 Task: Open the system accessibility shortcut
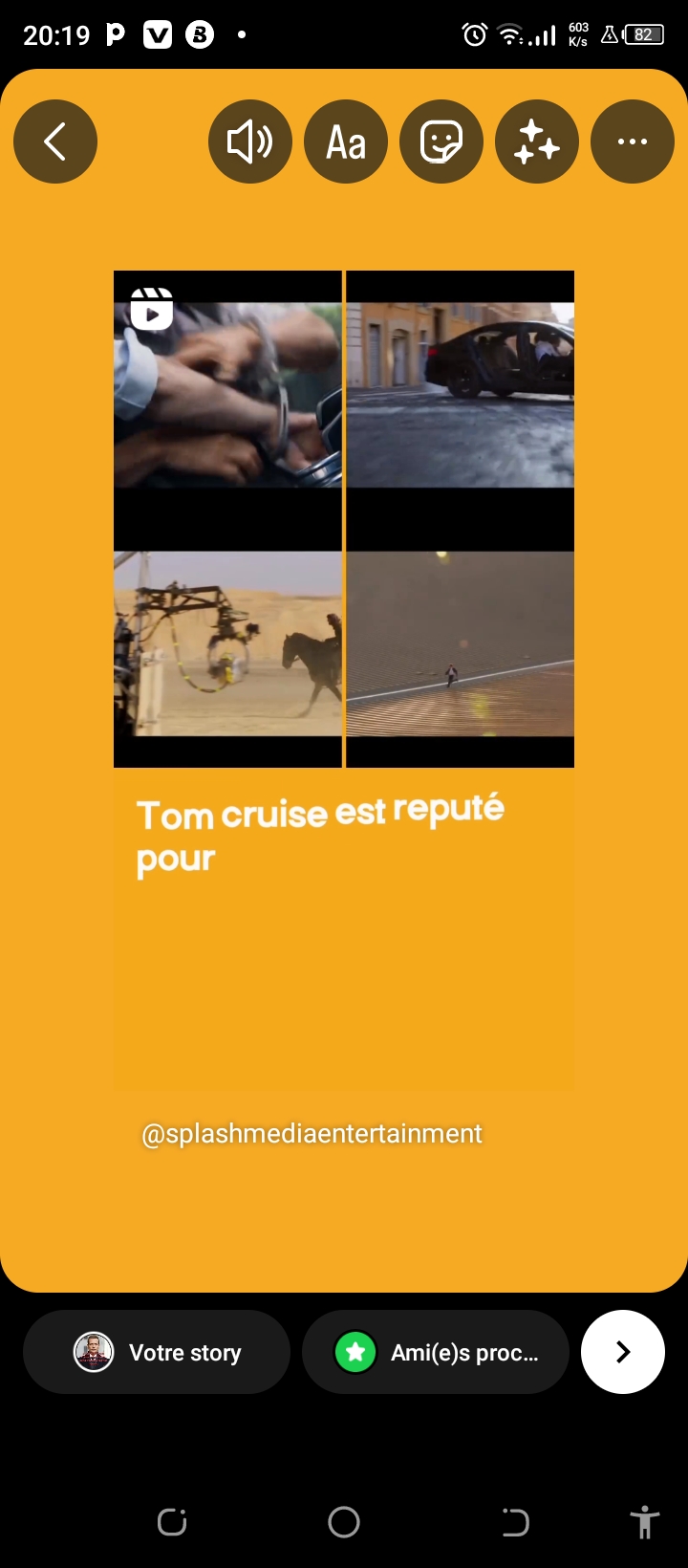(x=645, y=1522)
